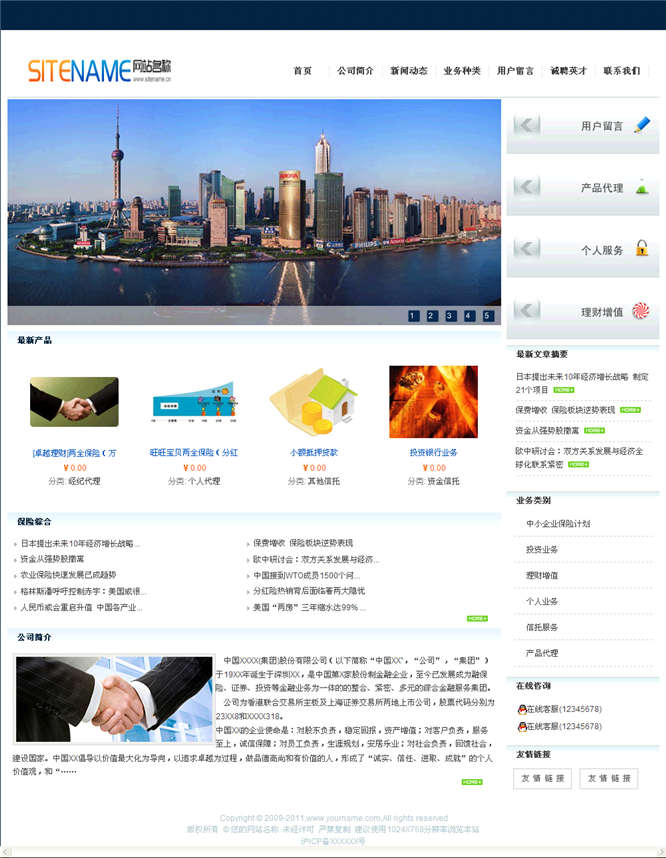The height and width of the screenshot is (858, 666).
Task: View the 投资银行业务 product
Action: point(433,452)
